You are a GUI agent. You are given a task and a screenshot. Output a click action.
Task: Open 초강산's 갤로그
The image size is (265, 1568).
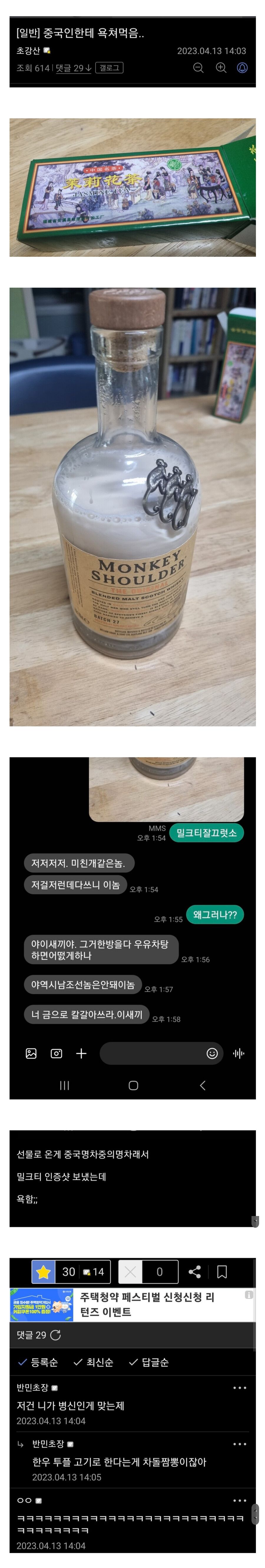point(110,68)
